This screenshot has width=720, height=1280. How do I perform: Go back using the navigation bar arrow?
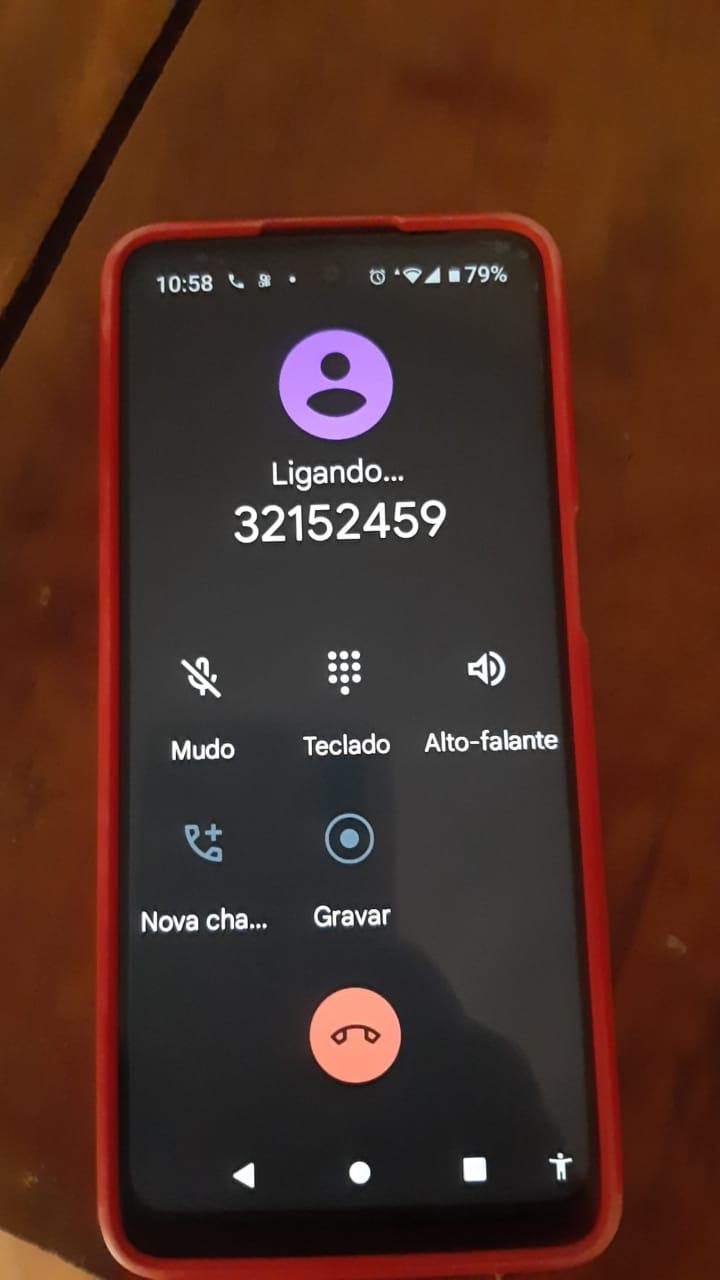[x=243, y=1175]
